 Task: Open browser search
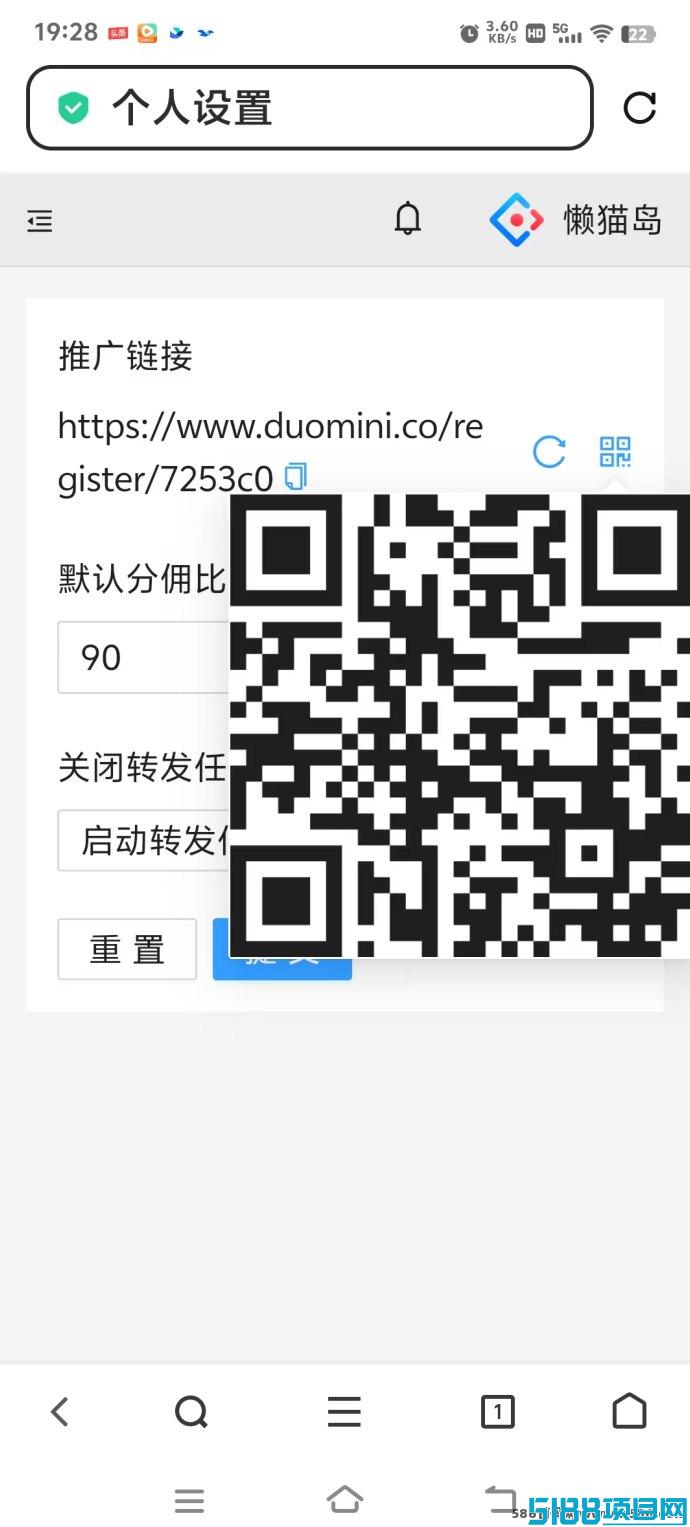coord(191,1412)
